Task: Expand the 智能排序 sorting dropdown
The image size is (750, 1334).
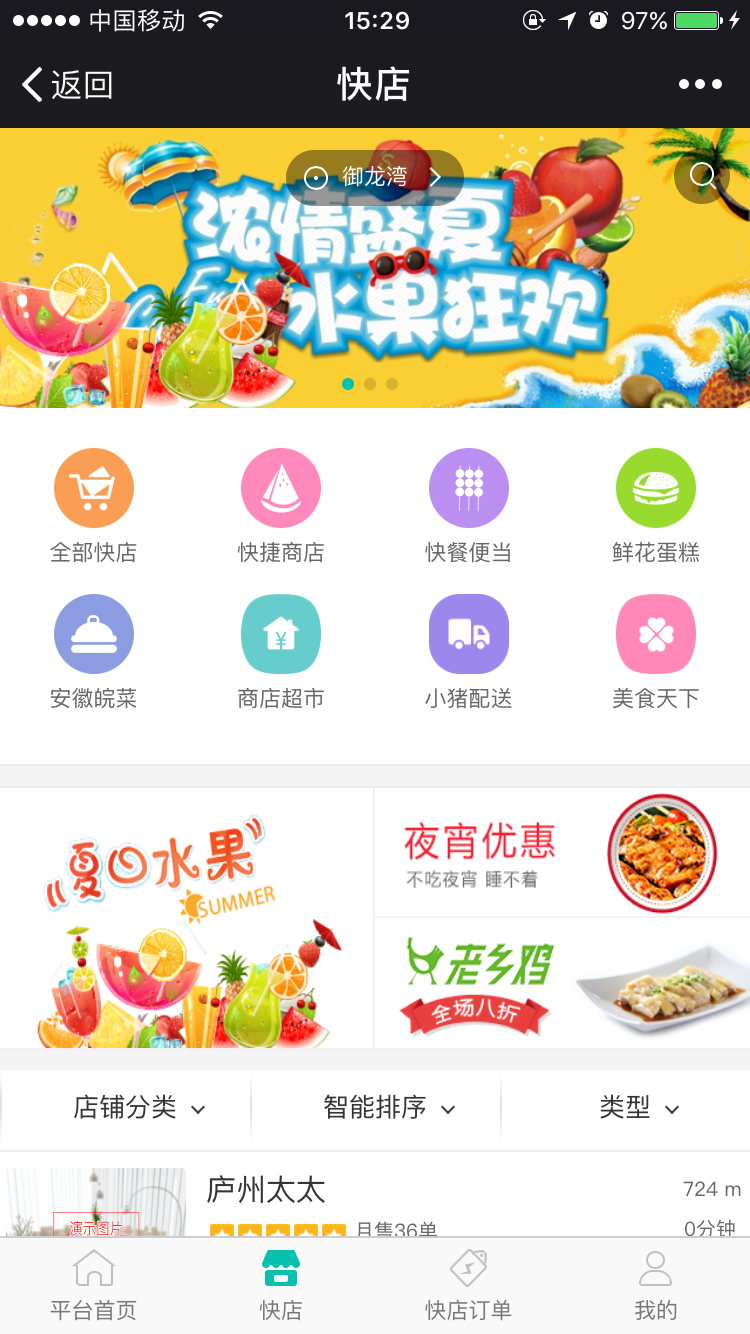Action: 389,1108
